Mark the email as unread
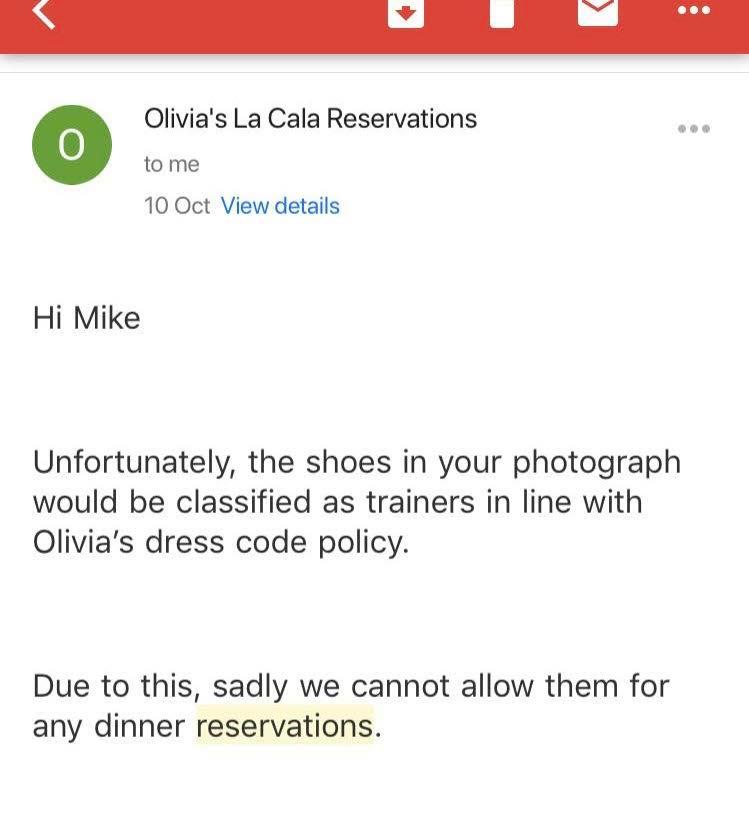The height and width of the screenshot is (829, 749). 598,11
